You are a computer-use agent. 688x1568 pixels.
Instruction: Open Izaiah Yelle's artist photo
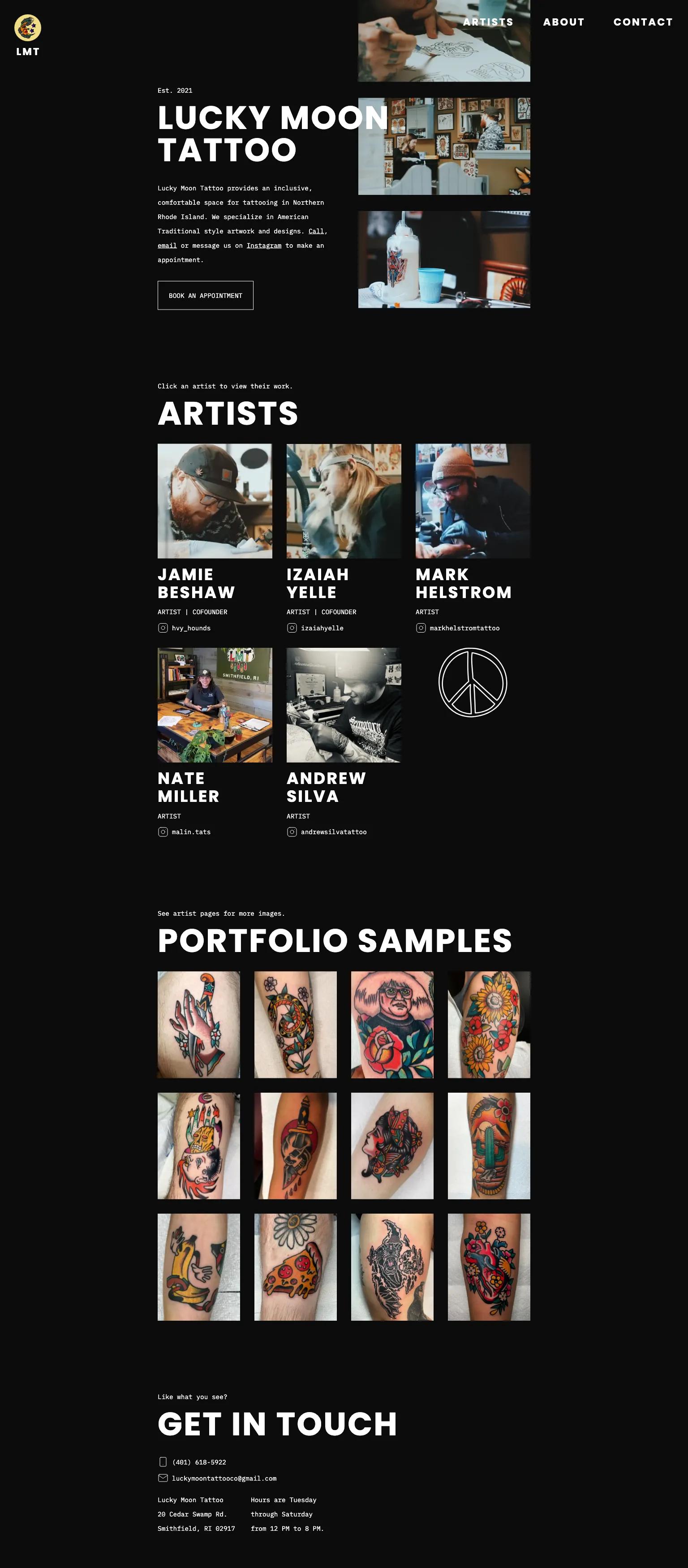coord(344,500)
